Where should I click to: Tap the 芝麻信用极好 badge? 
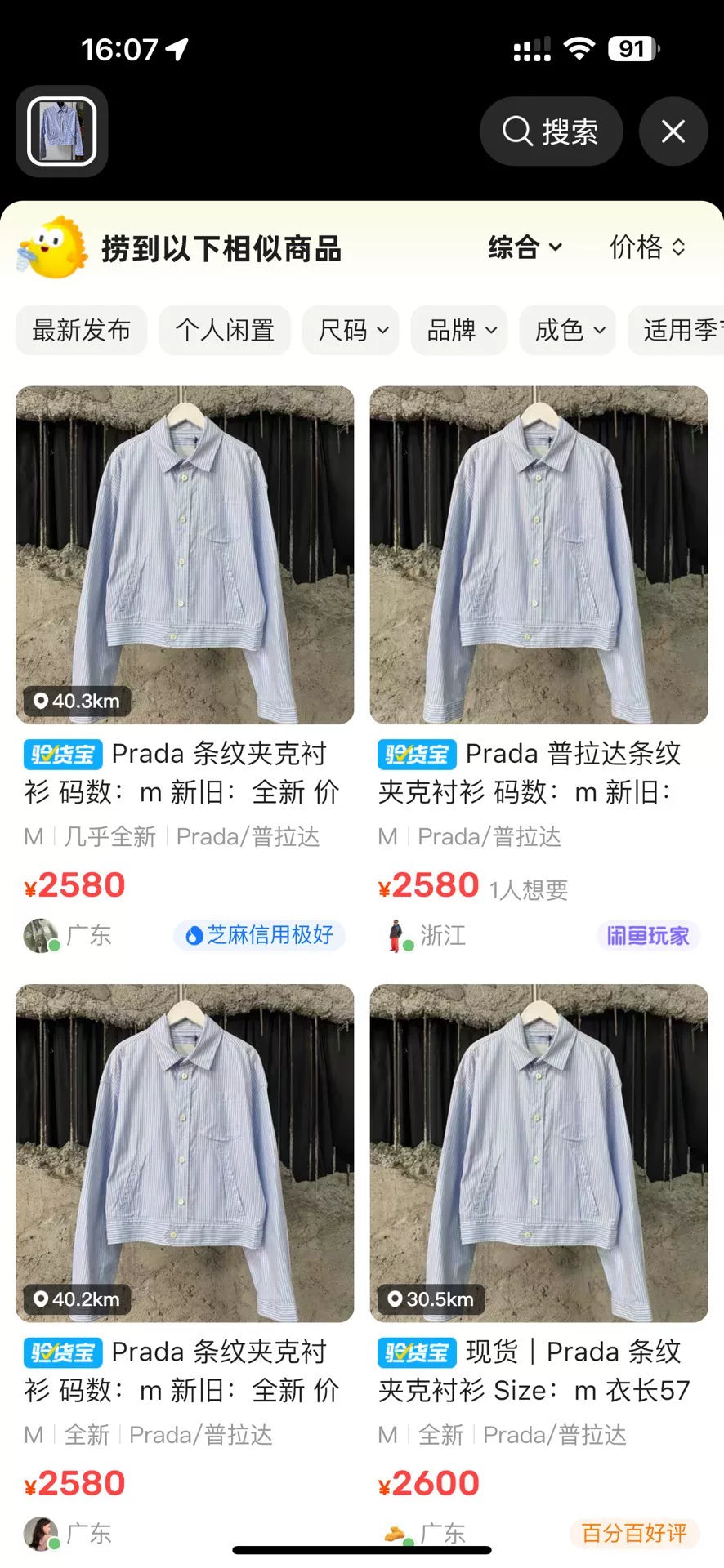pos(260,936)
